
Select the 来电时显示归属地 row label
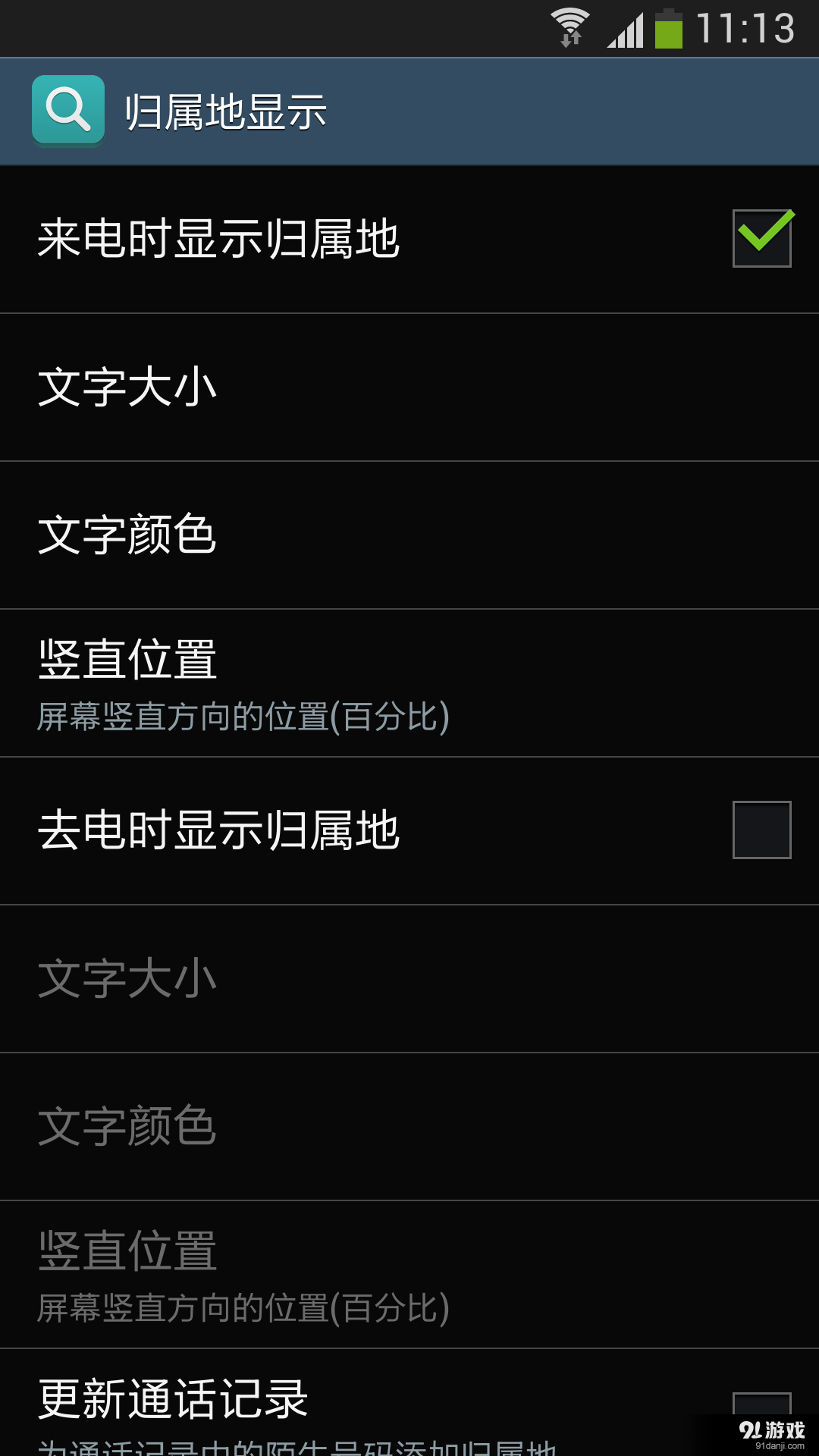click(x=220, y=237)
